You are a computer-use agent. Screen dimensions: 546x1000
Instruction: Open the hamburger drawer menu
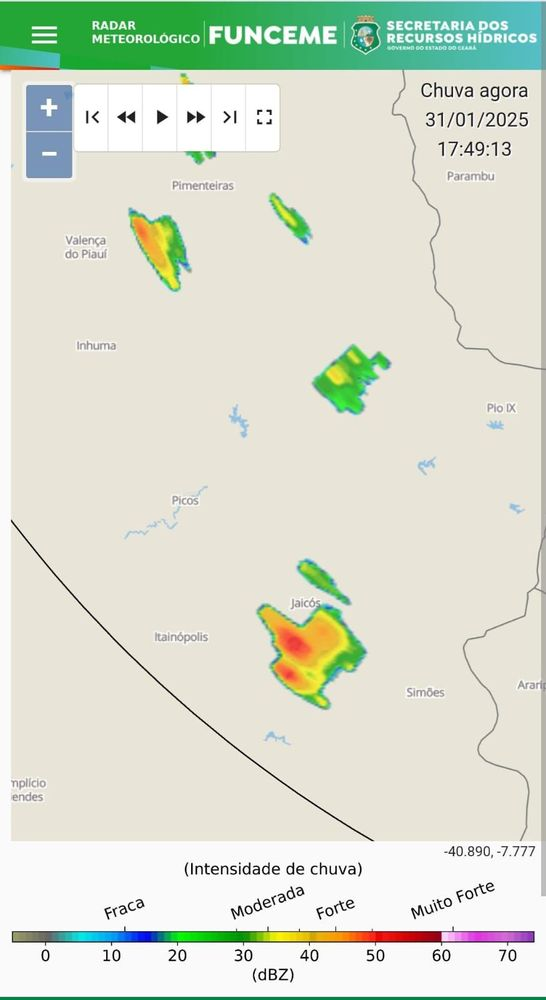[x=44, y=35]
